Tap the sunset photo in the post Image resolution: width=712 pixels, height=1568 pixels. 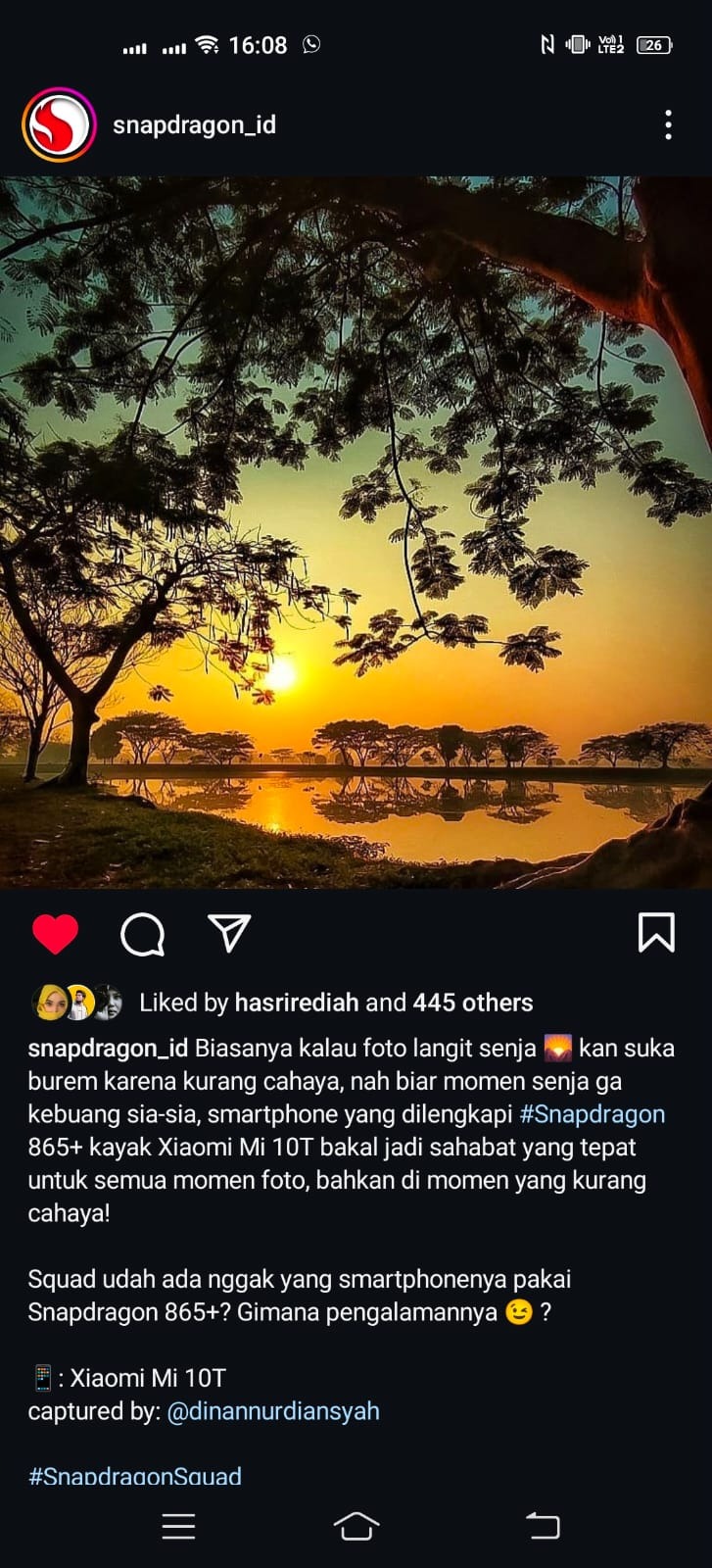pyautogui.click(x=356, y=532)
